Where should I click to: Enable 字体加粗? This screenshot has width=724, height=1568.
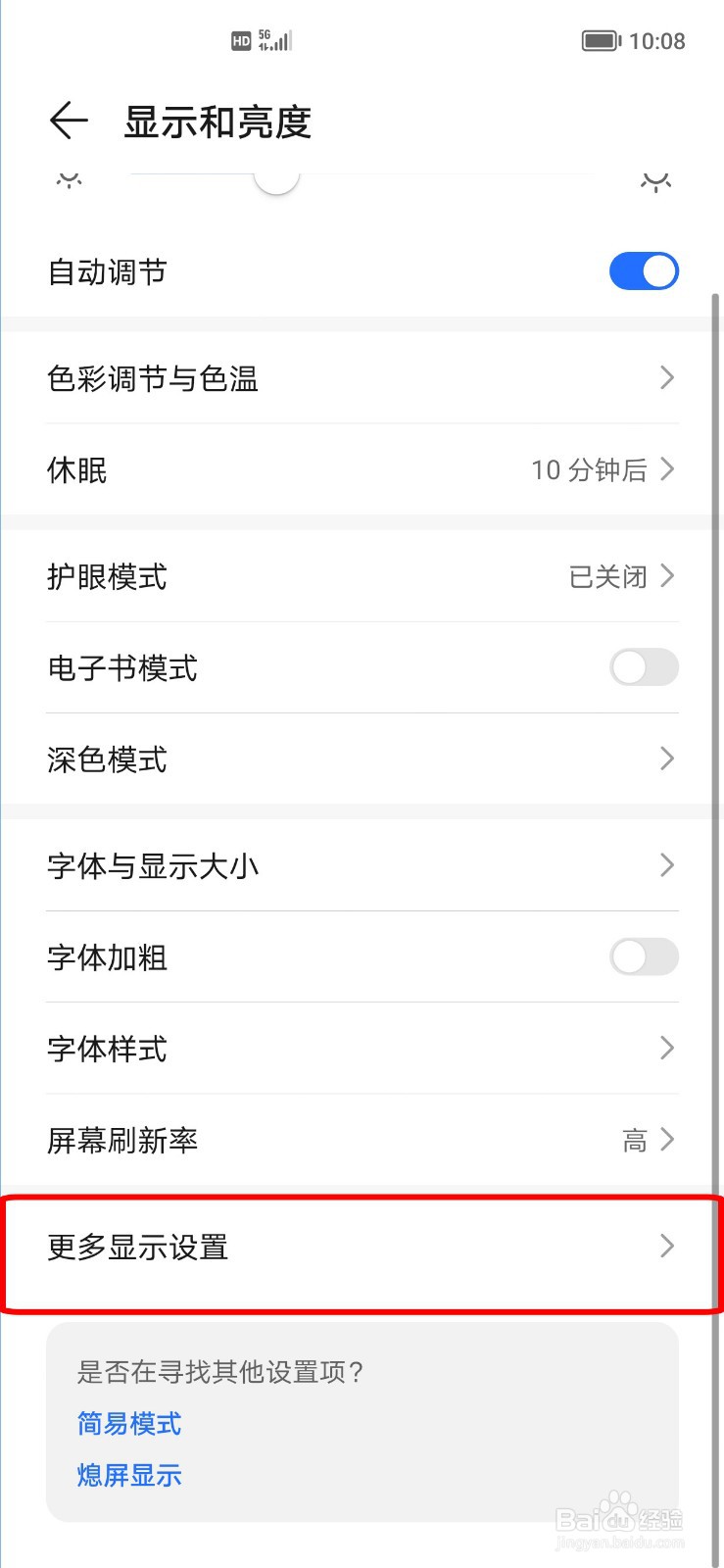[x=644, y=957]
